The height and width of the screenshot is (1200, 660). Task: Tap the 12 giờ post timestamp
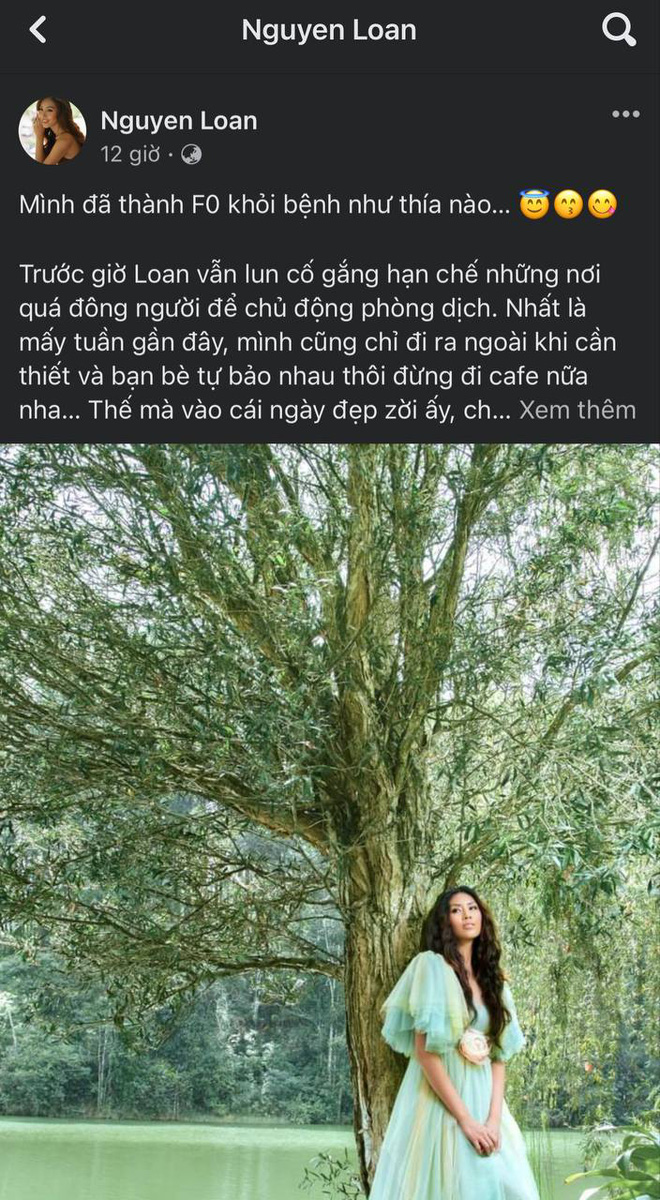click(130, 155)
